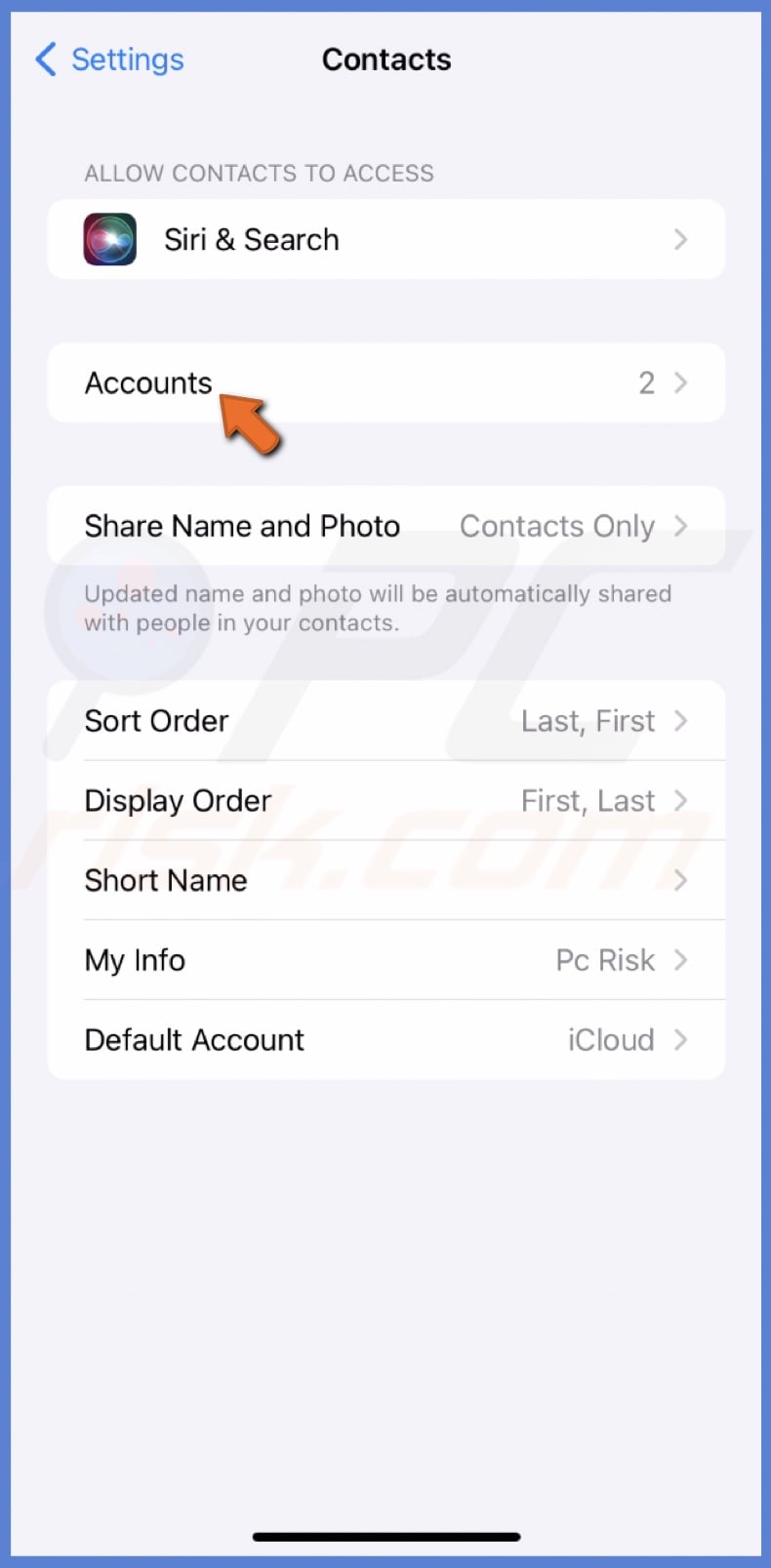The height and width of the screenshot is (1568, 771).
Task: Open Share Name and Photo
Action: tap(385, 526)
